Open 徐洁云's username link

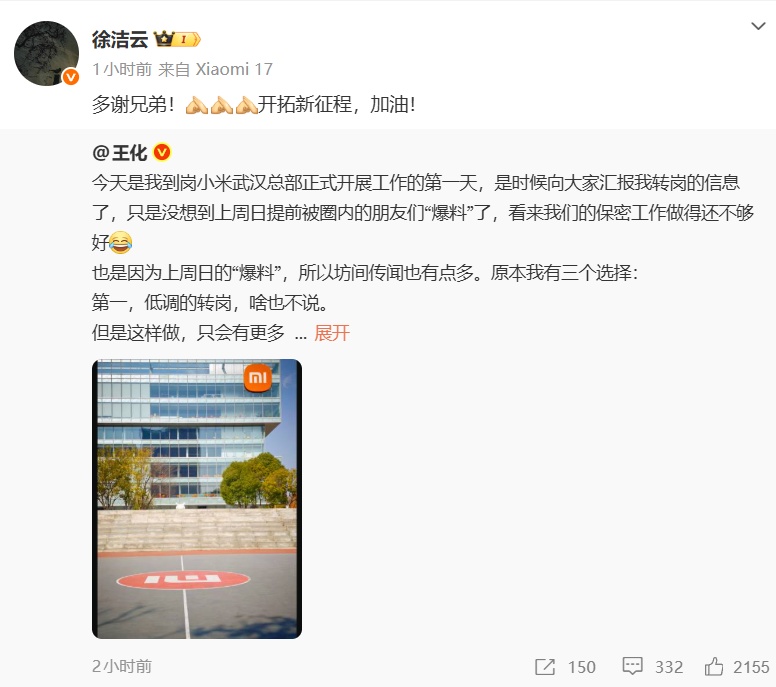(x=119, y=39)
